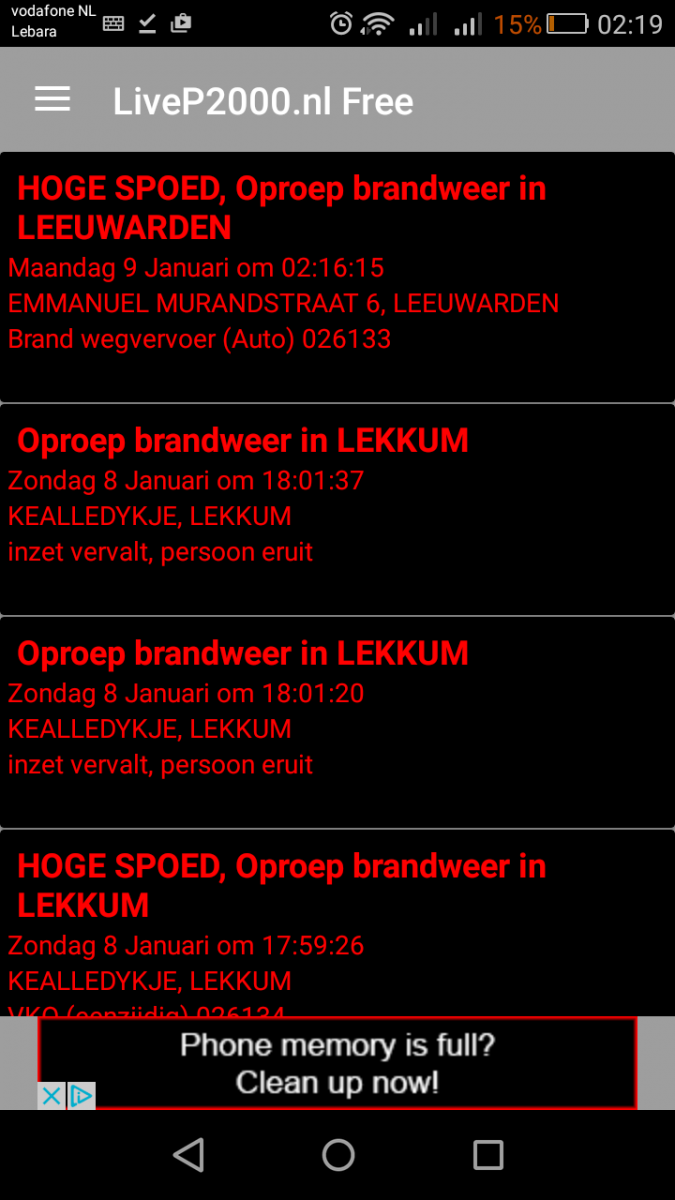Viewport: 675px width, 1200px height.
Task: Open the hamburger drawer menu
Action: click(52, 99)
